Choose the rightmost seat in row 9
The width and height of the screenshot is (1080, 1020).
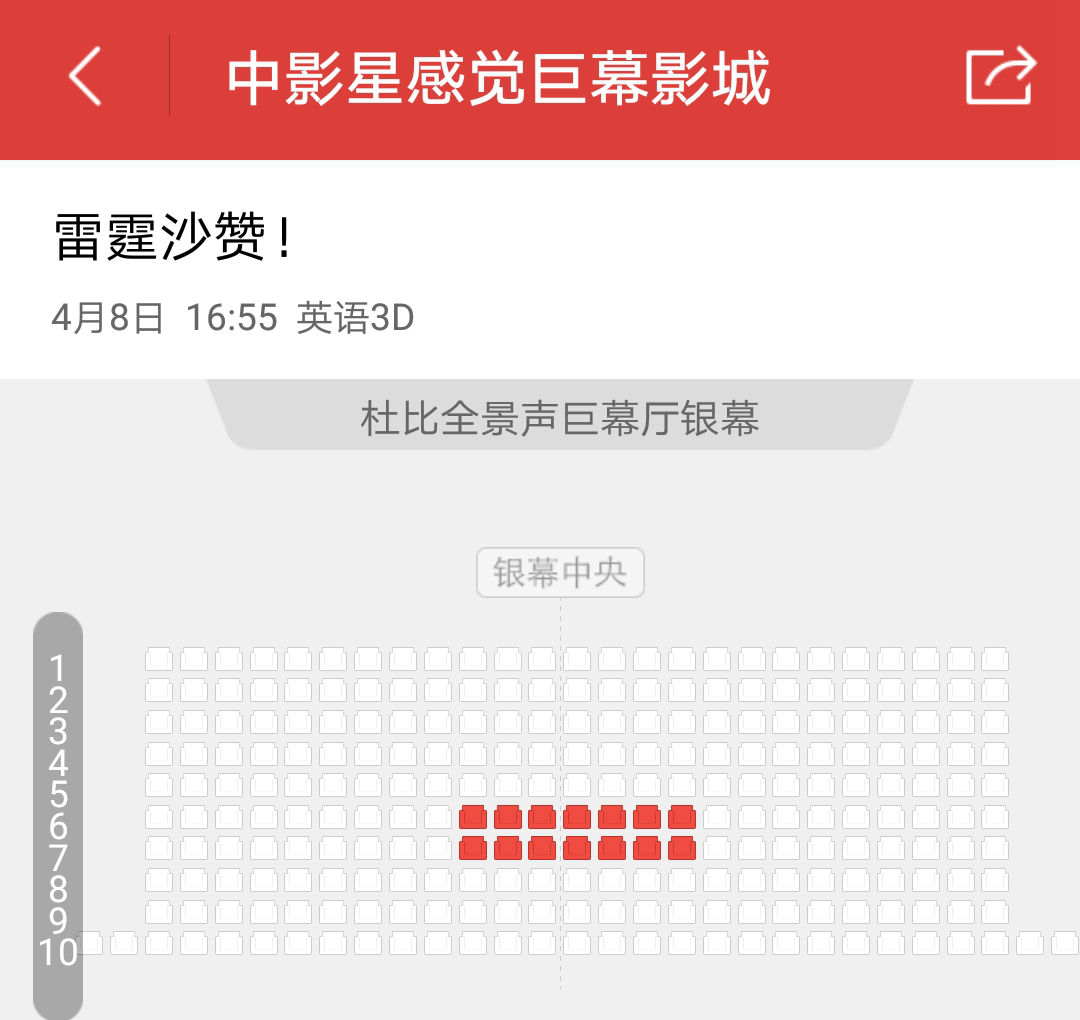[995, 912]
